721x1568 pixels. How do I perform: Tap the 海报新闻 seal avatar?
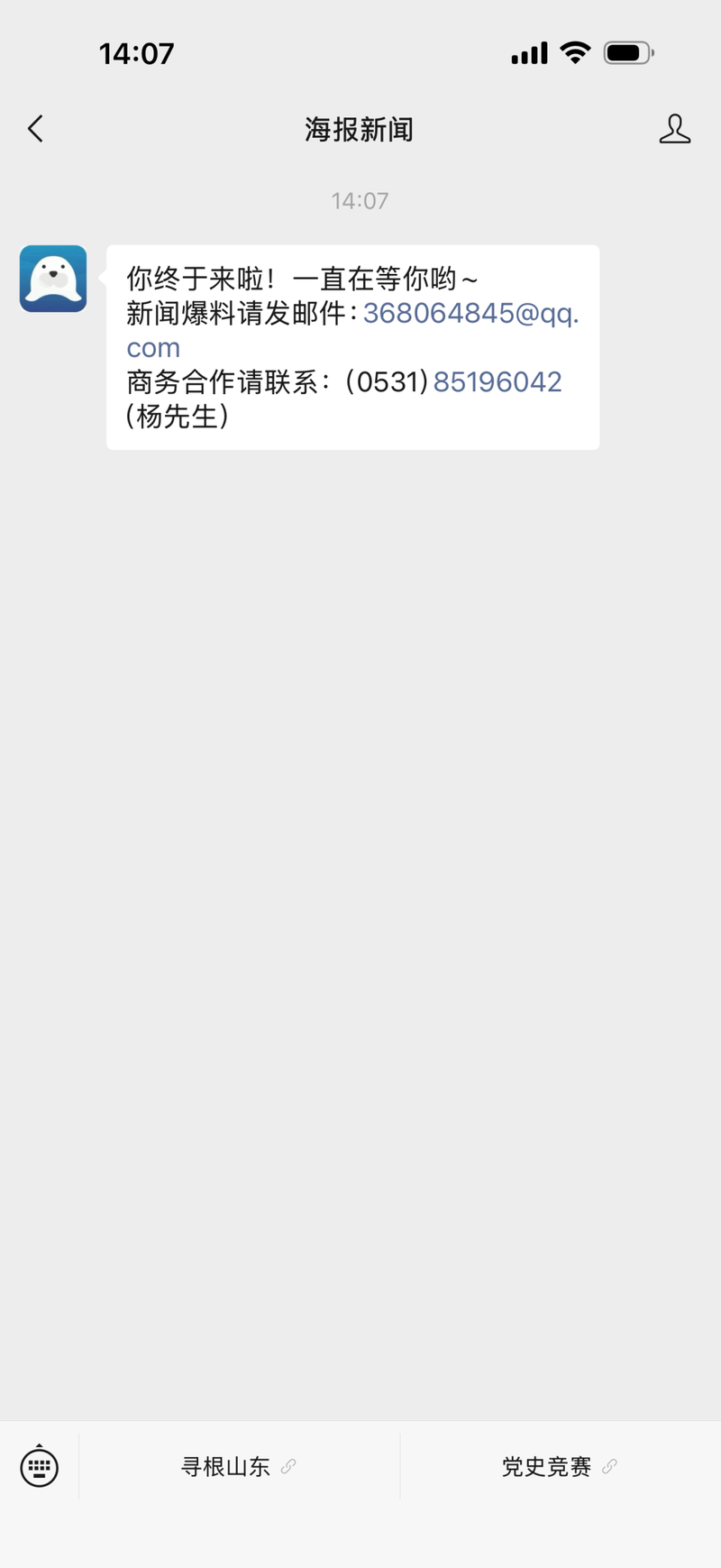53,279
